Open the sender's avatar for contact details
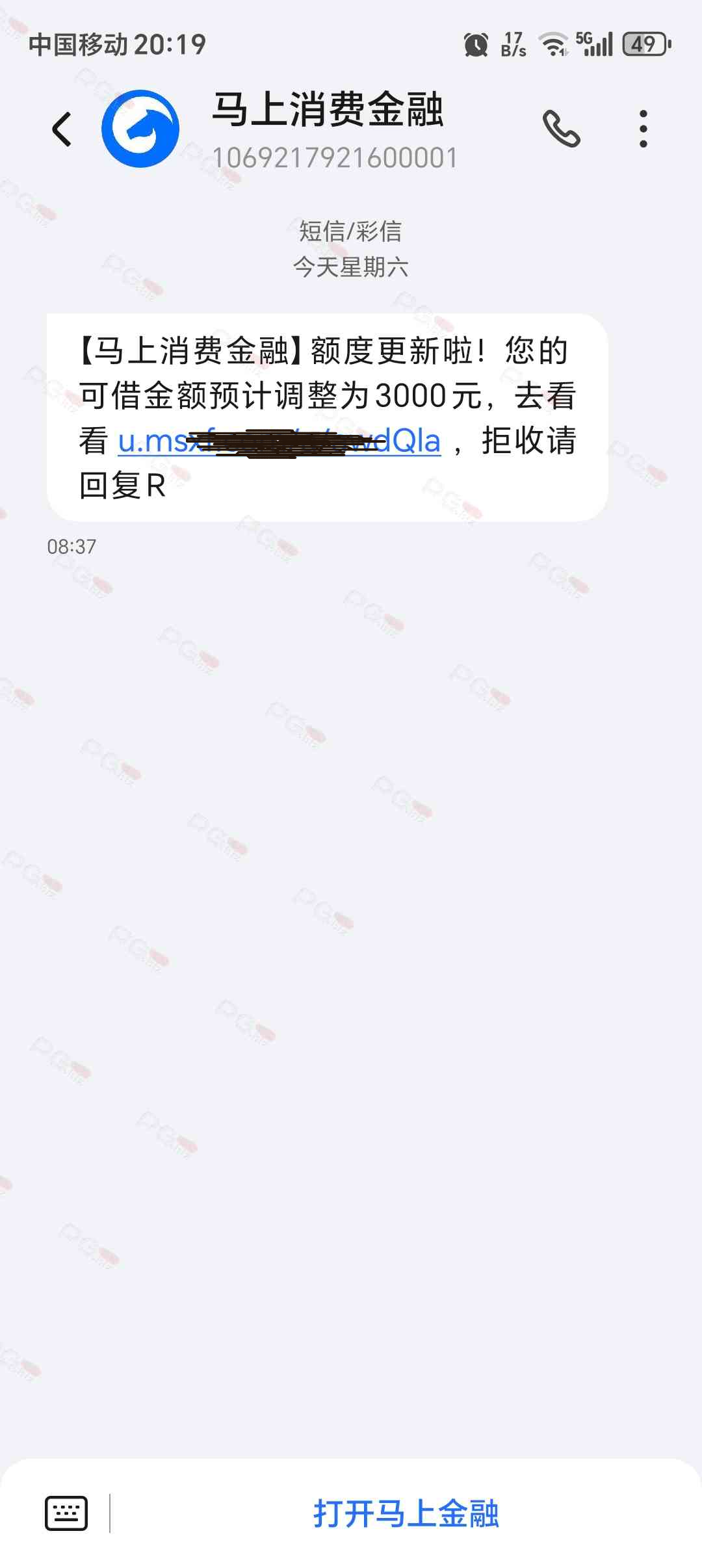This screenshot has height=1568, width=702. click(x=140, y=129)
